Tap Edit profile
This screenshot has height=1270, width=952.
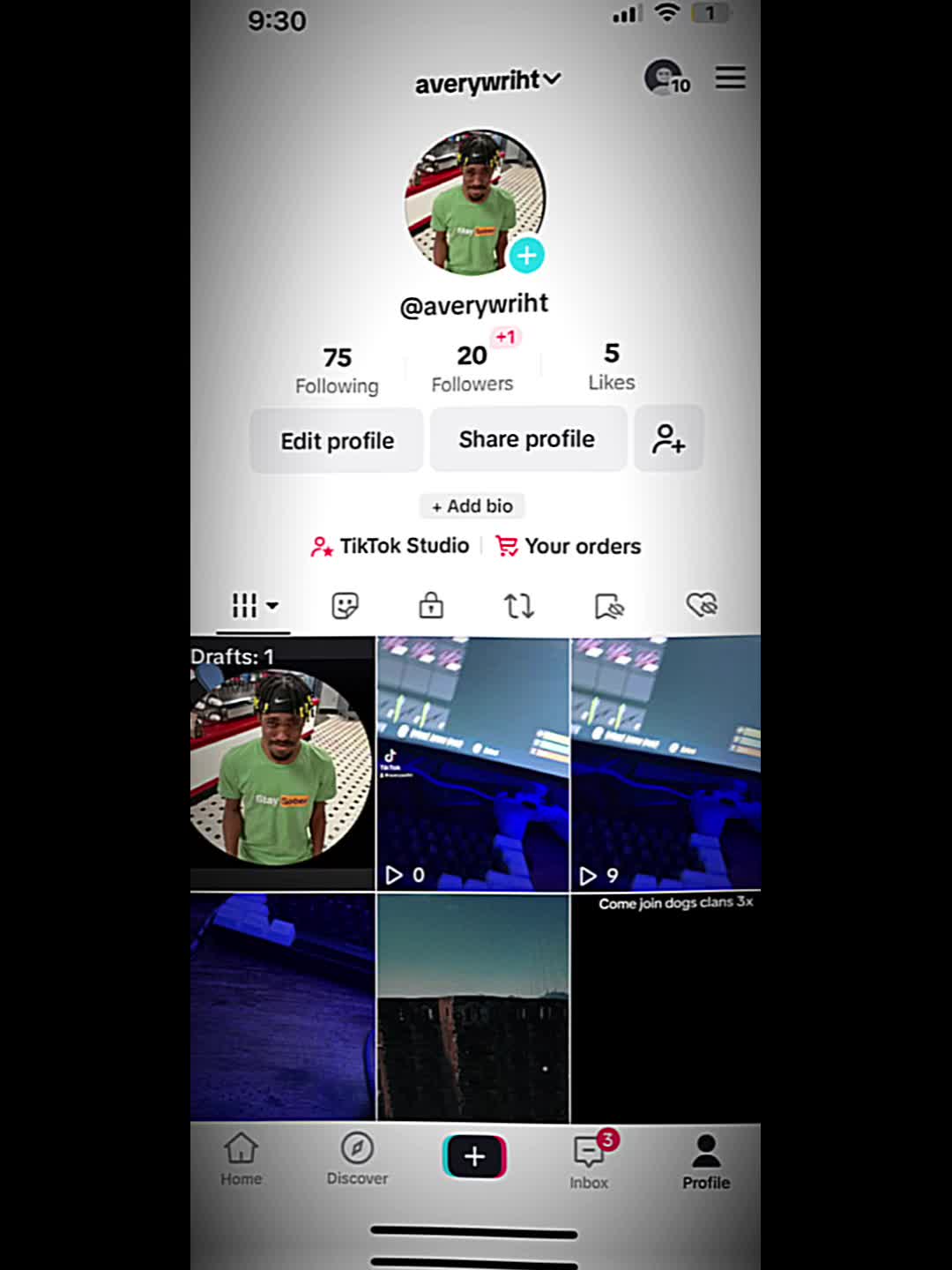click(x=337, y=440)
